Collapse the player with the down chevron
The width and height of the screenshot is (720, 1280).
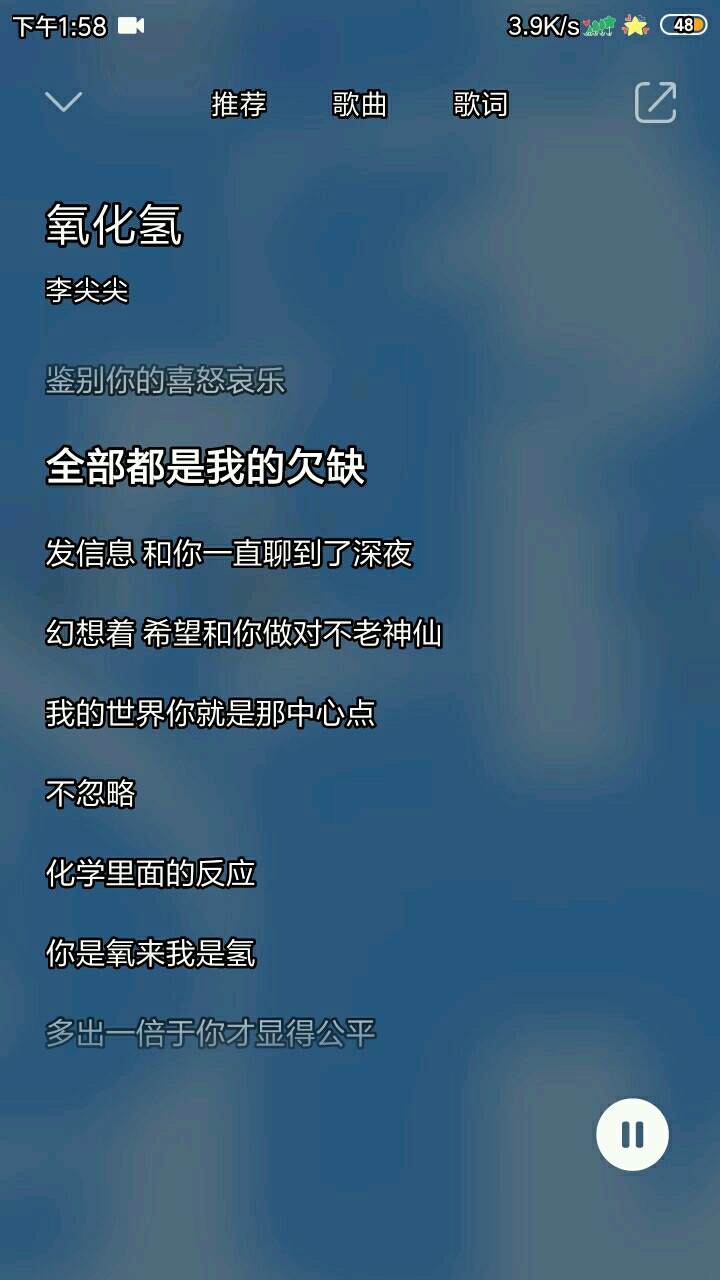64,102
